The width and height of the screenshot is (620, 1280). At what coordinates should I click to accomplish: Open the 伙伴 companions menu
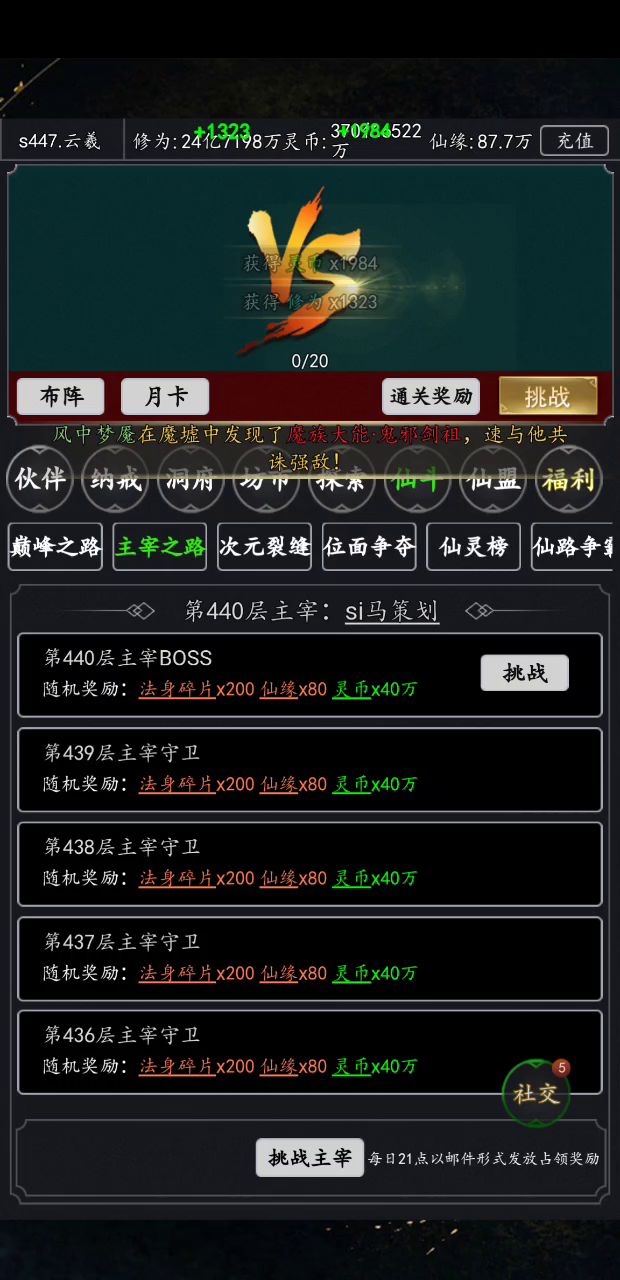(41, 480)
